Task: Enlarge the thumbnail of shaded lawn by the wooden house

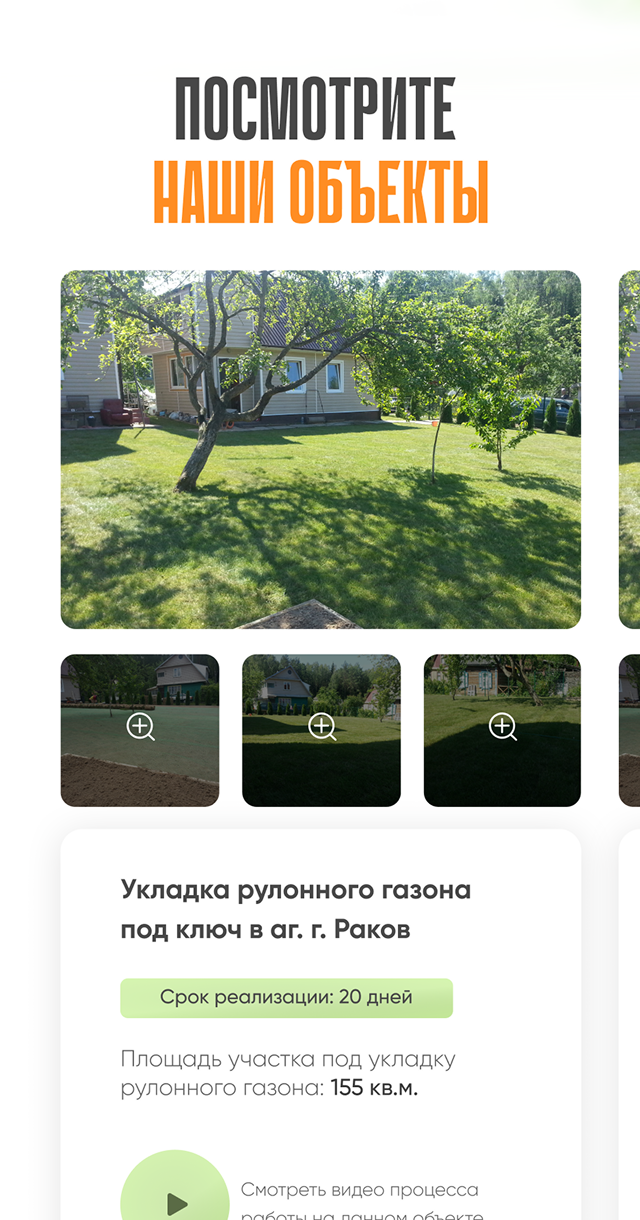Action: [502, 729]
